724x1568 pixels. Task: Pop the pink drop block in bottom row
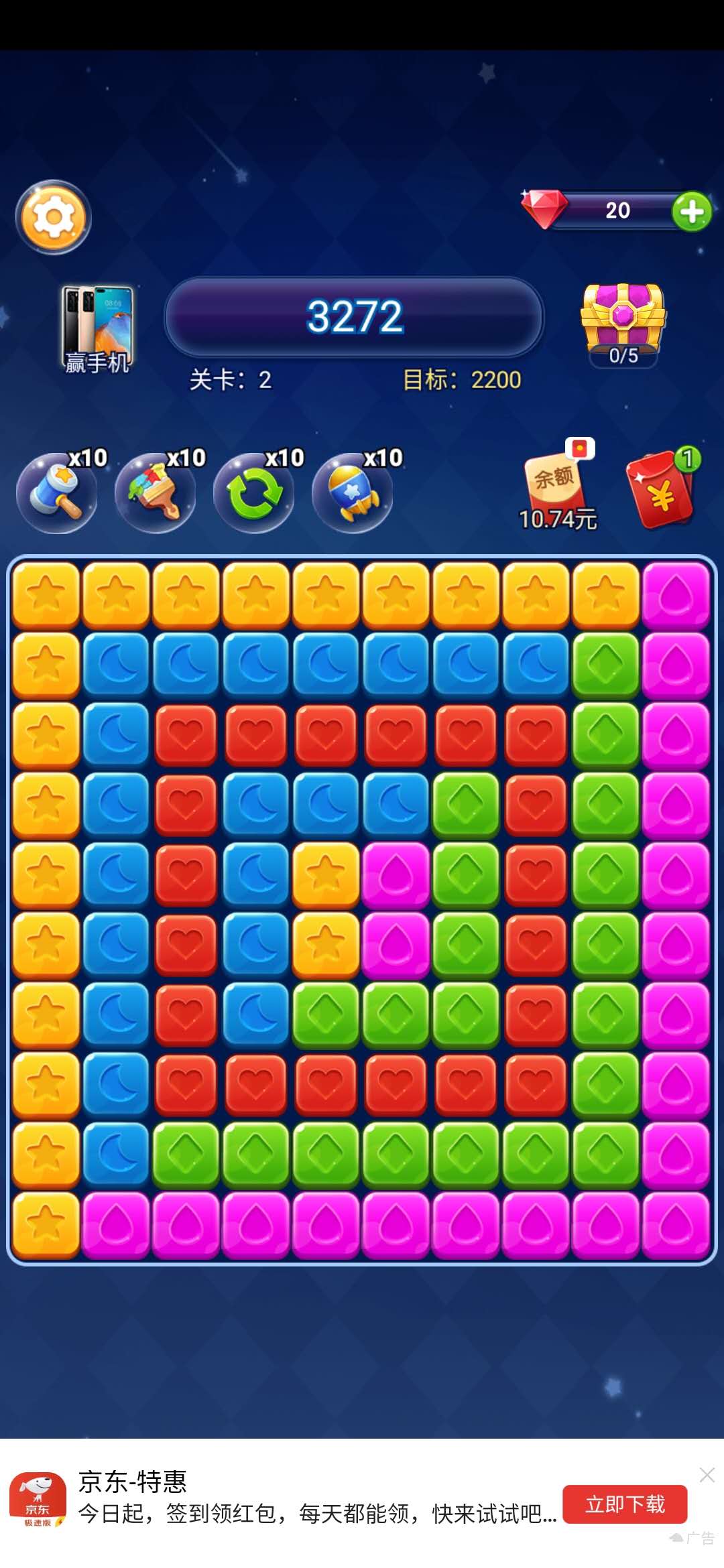(396, 1225)
